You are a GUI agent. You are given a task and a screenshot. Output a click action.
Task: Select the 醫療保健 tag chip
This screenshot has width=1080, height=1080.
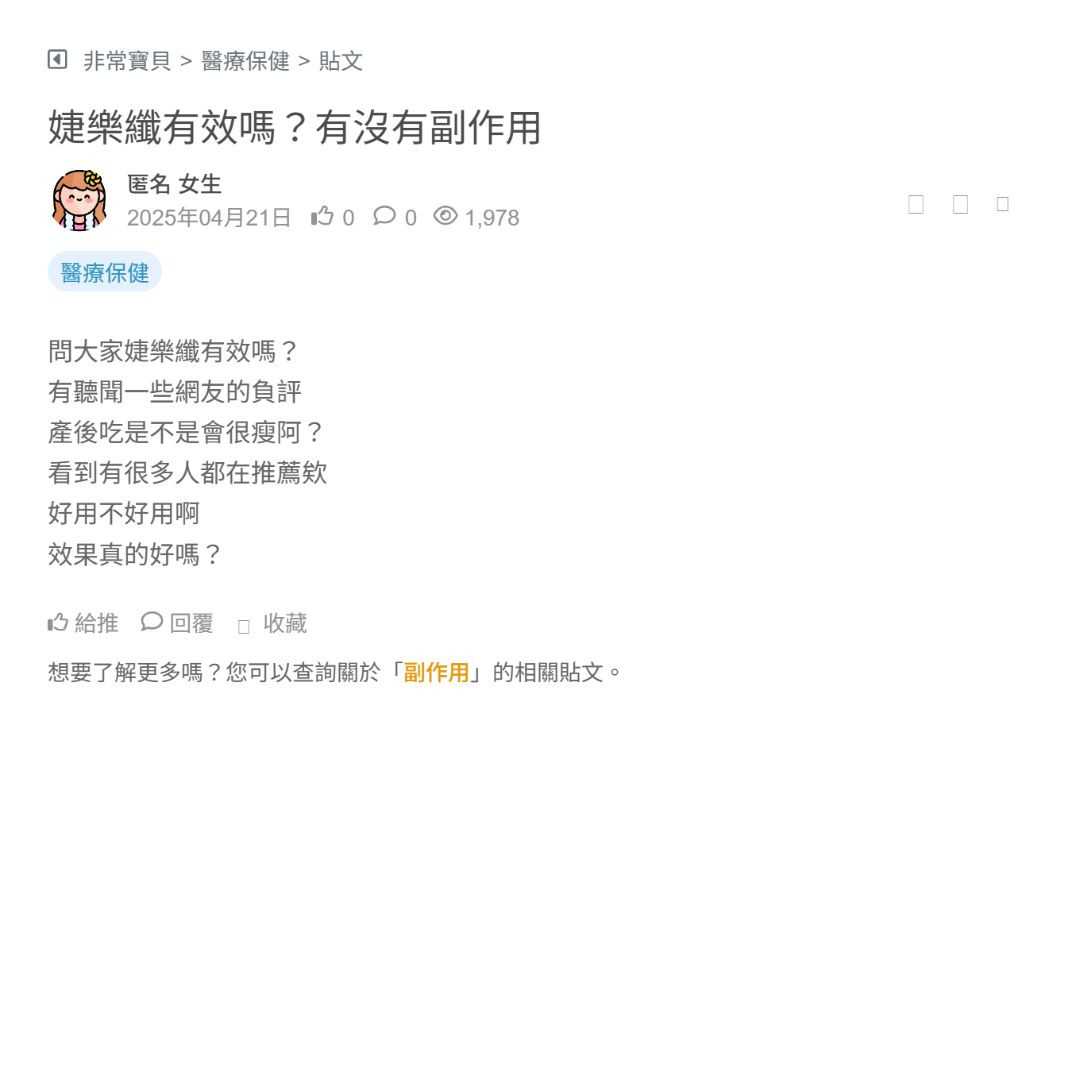(x=105, y=272)
